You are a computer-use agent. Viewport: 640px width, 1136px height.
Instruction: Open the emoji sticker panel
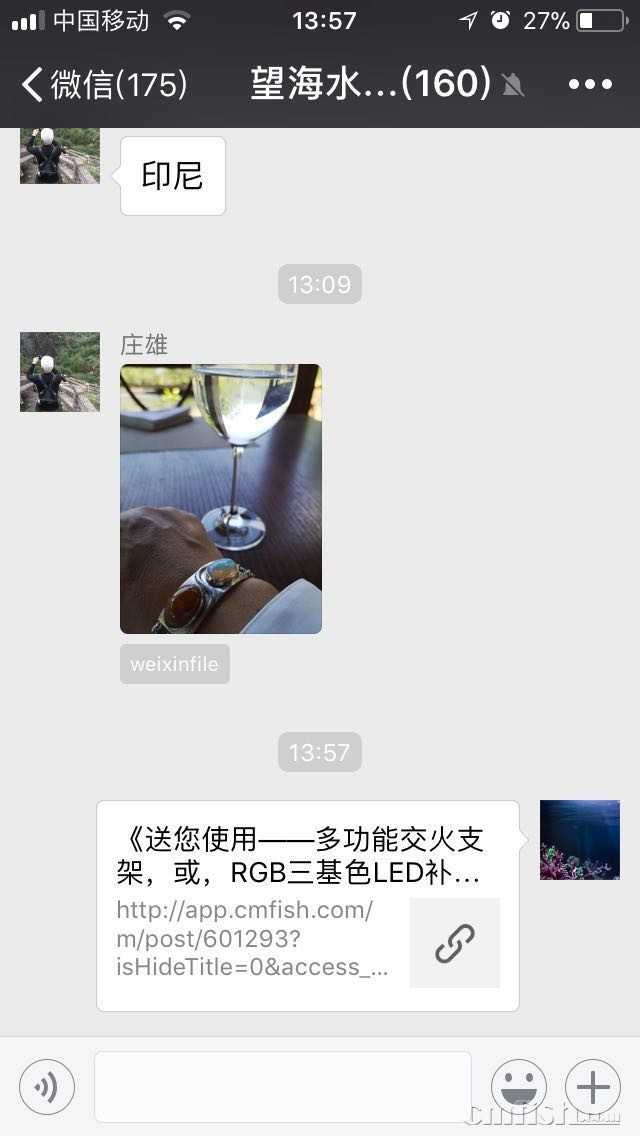tap(519, 1087)
